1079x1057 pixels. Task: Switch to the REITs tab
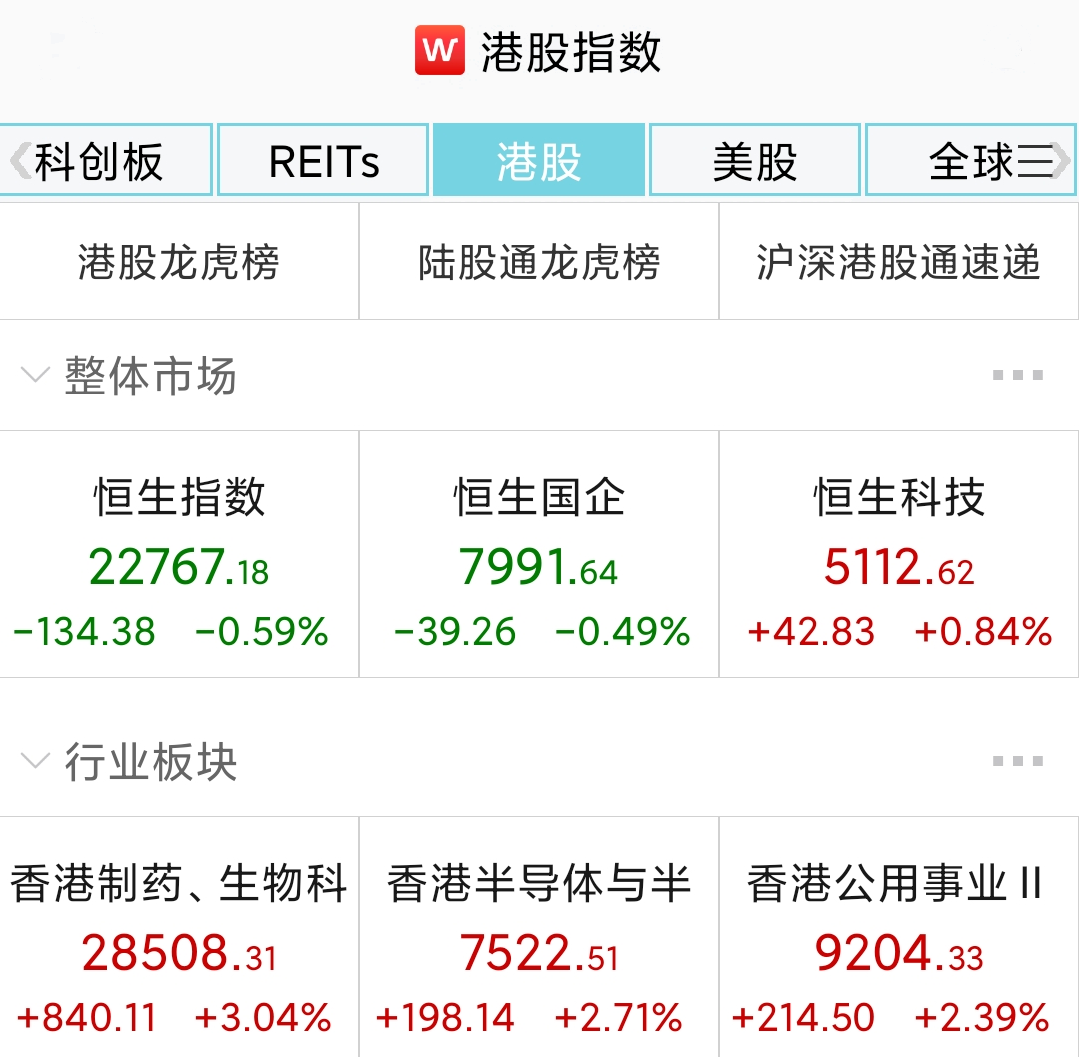(323, 160)
